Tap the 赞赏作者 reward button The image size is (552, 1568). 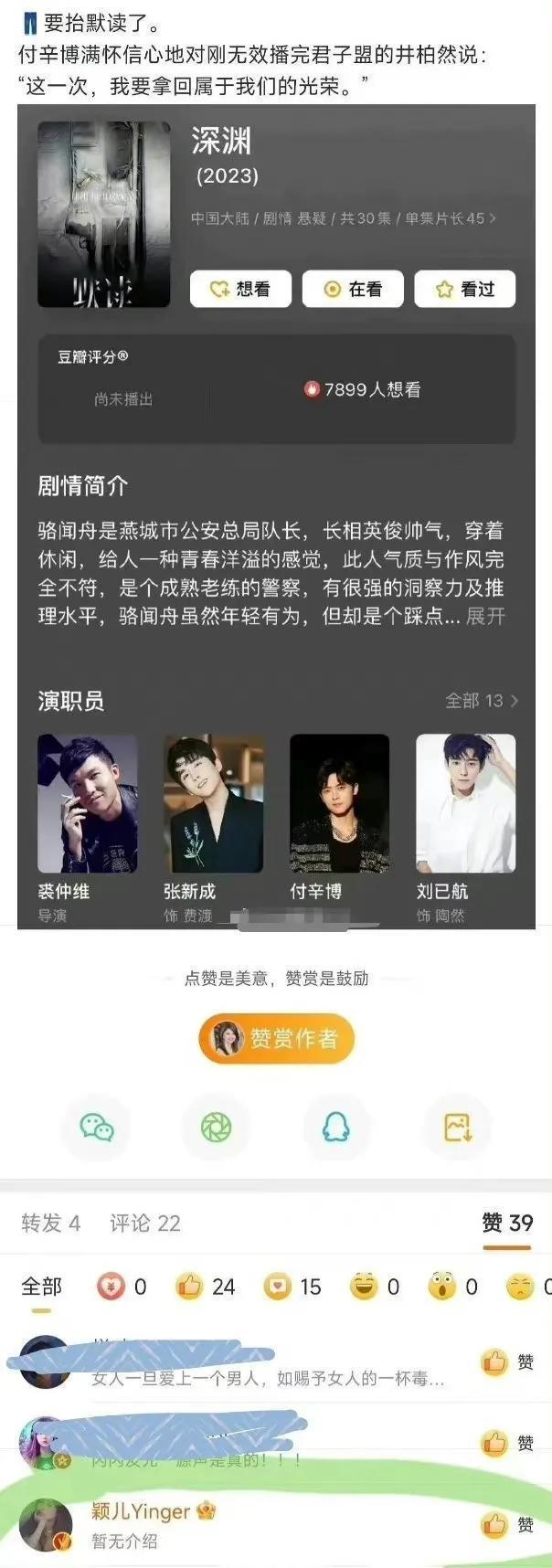click(276, 1038)
